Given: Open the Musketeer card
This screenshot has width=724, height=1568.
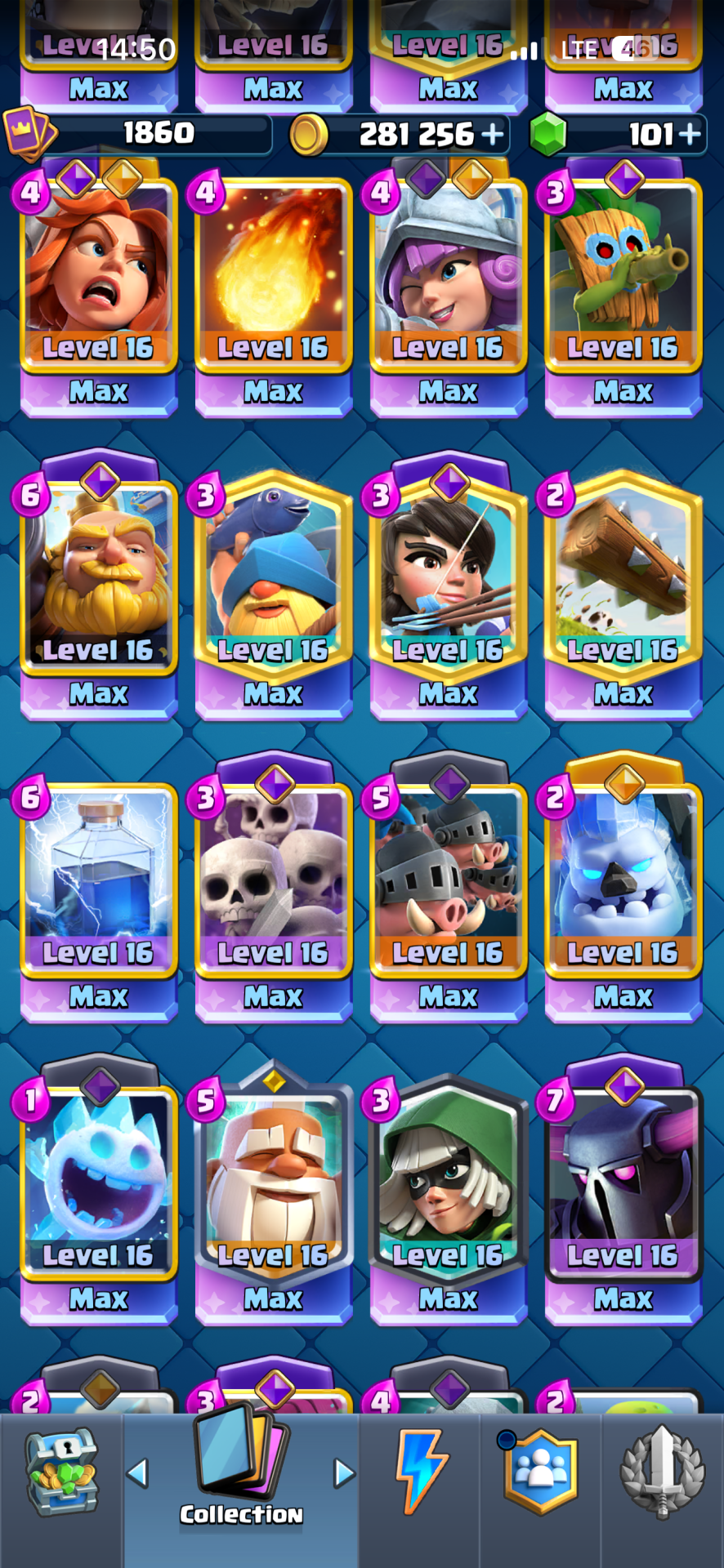Looking at the screenshot, I should [x=448, y=290].
